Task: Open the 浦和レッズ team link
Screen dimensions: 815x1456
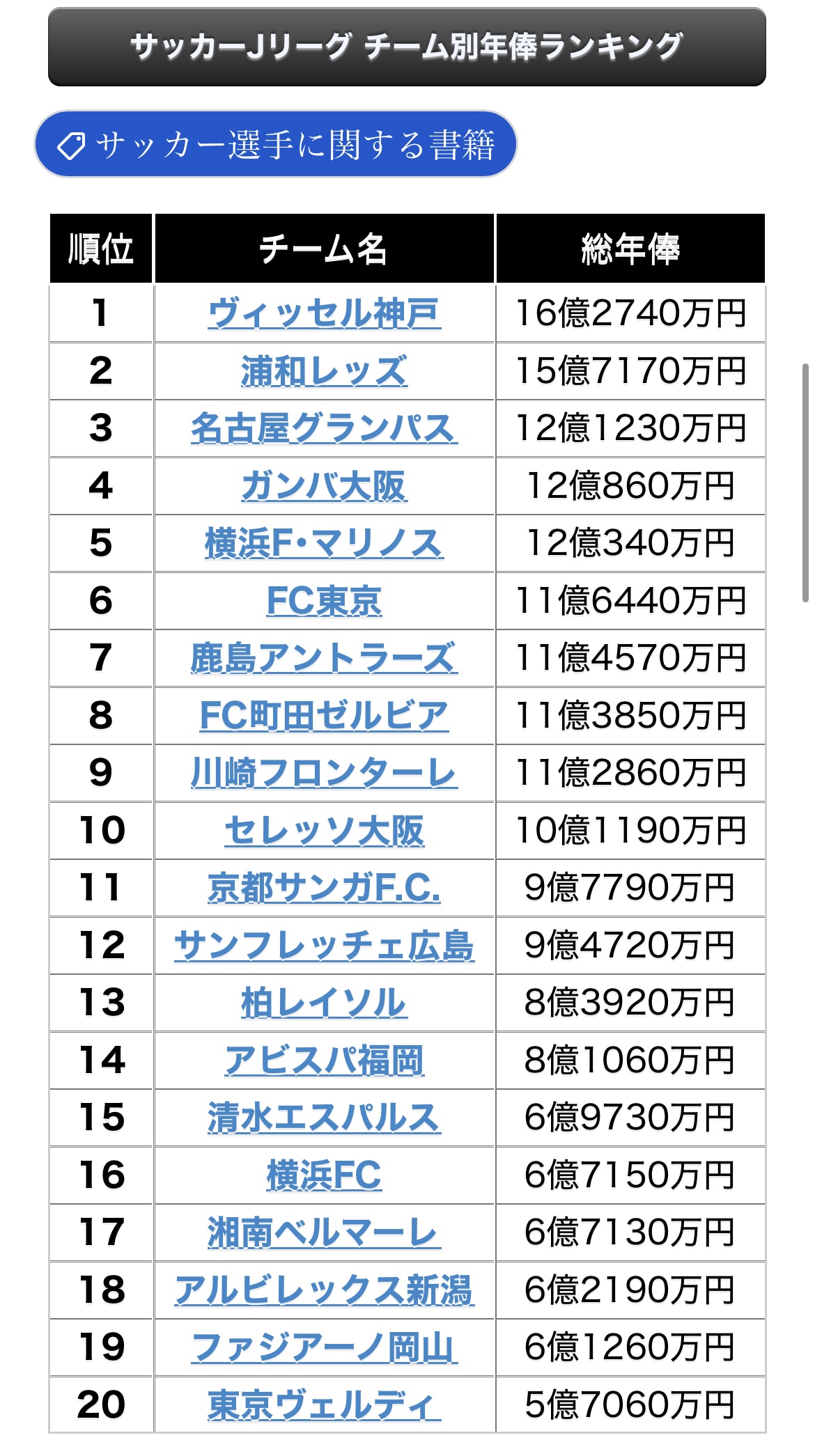Action: click(325, 371)
